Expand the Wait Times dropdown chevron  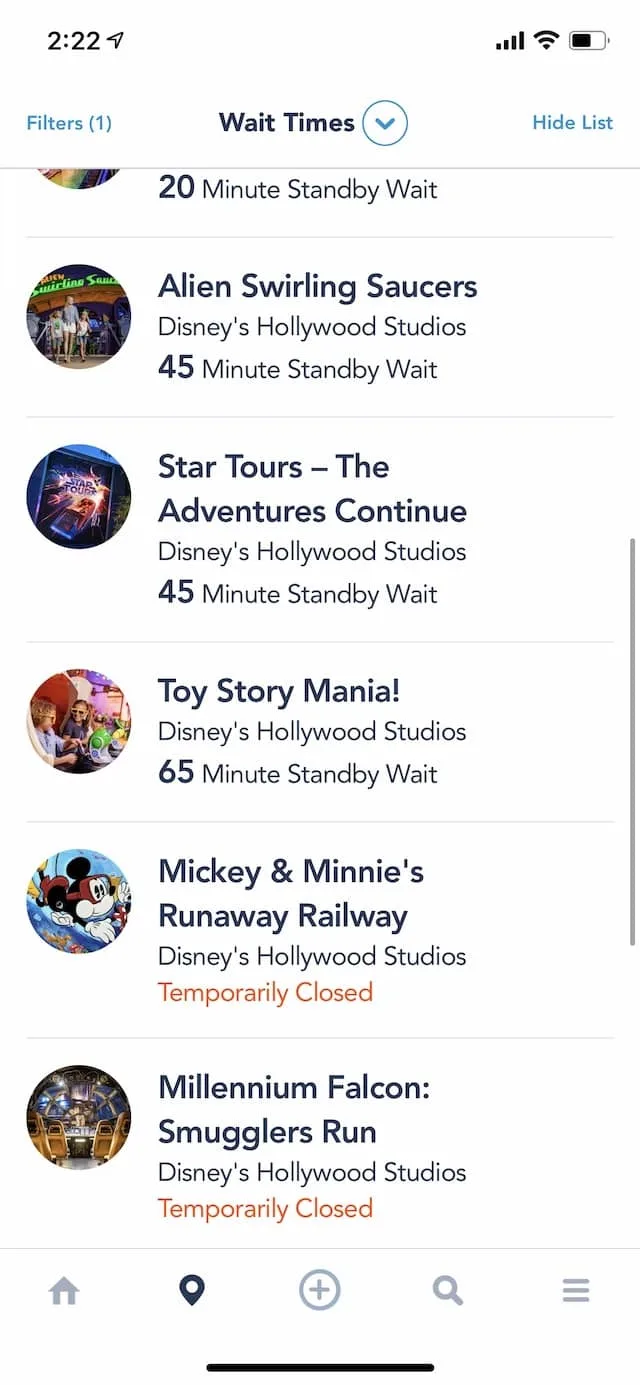point(385,124)
